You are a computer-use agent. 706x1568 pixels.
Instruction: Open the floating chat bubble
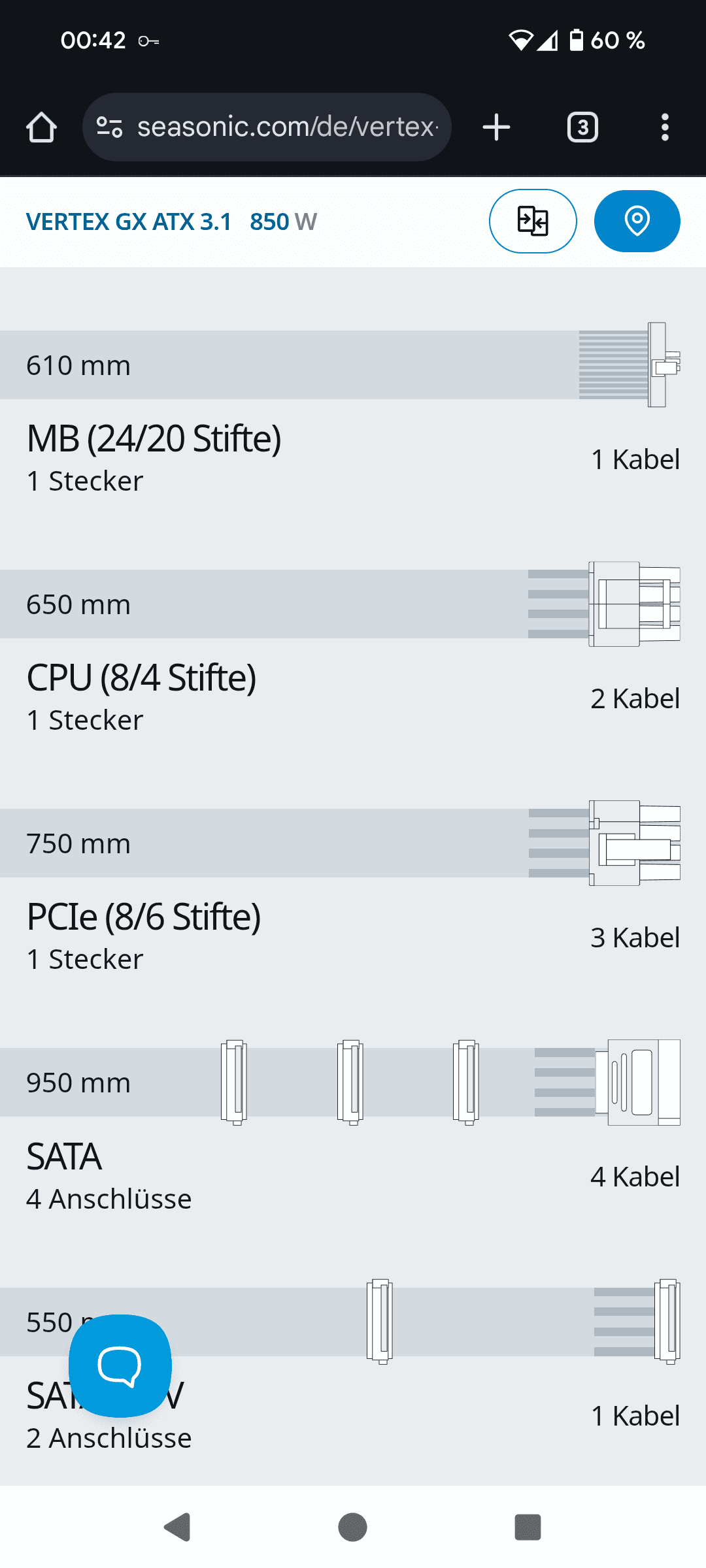tap(120, 1365)
